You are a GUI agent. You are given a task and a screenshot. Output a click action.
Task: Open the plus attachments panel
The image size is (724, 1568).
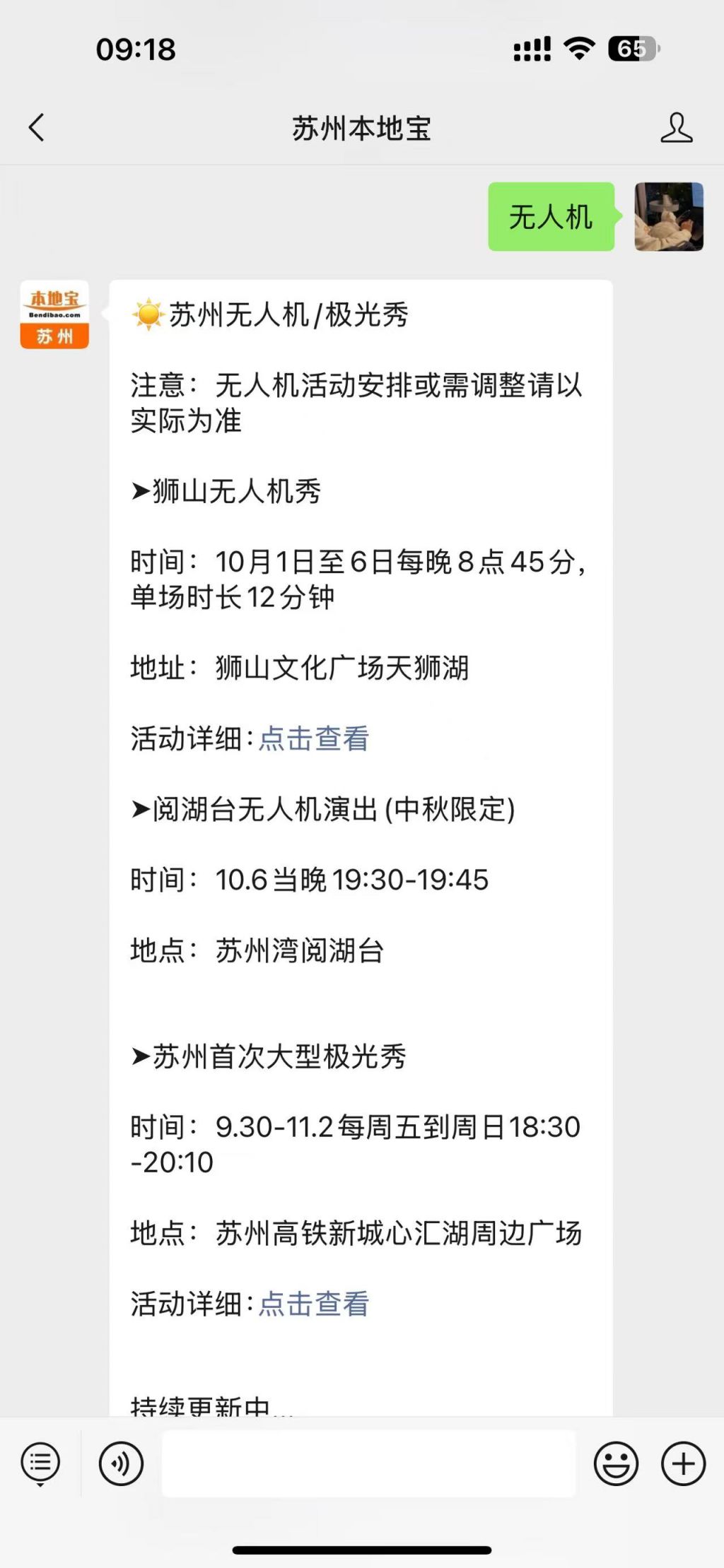683,1463
